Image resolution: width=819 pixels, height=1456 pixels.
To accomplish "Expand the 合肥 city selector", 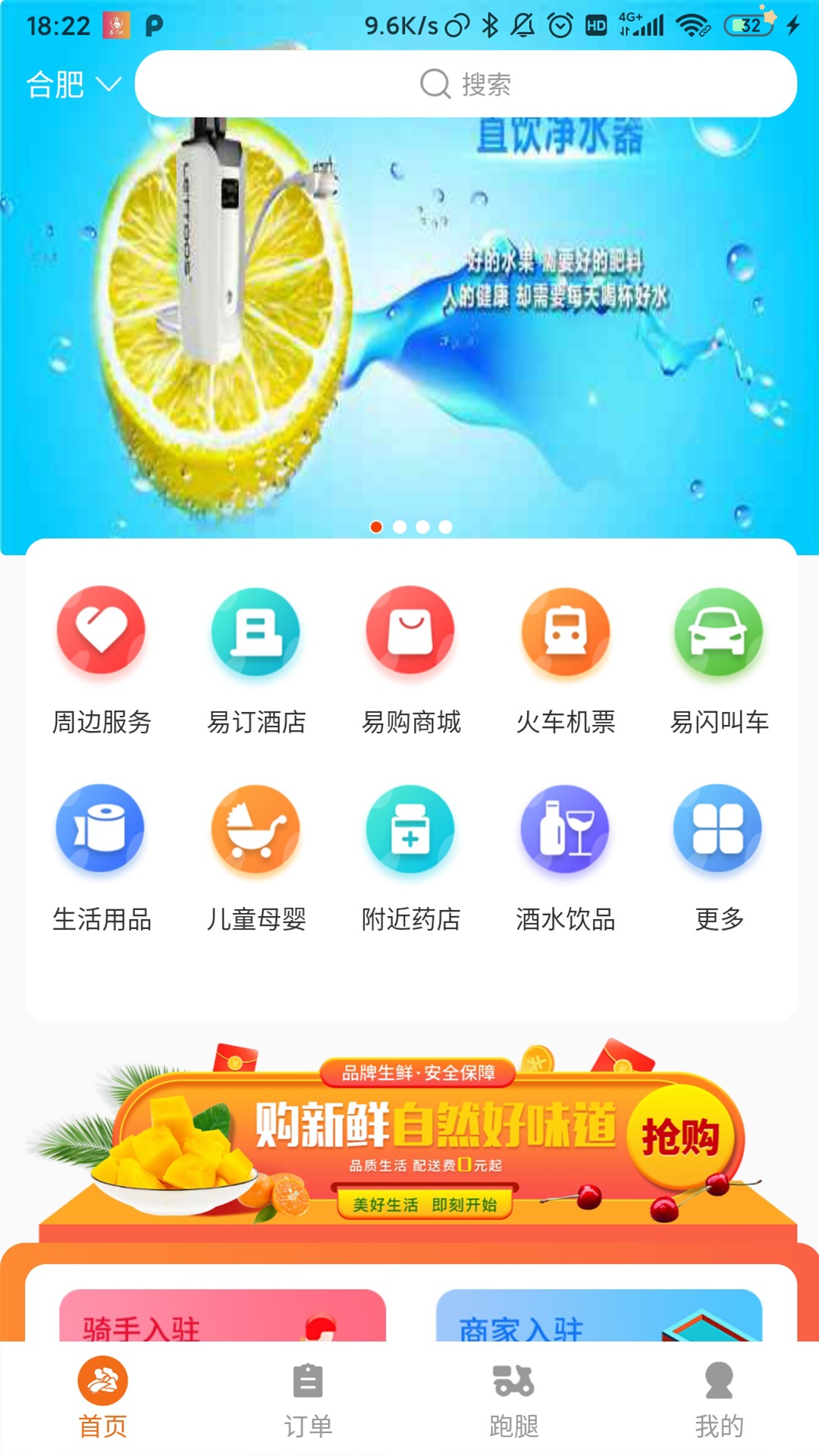I will (x=70, y=84).
